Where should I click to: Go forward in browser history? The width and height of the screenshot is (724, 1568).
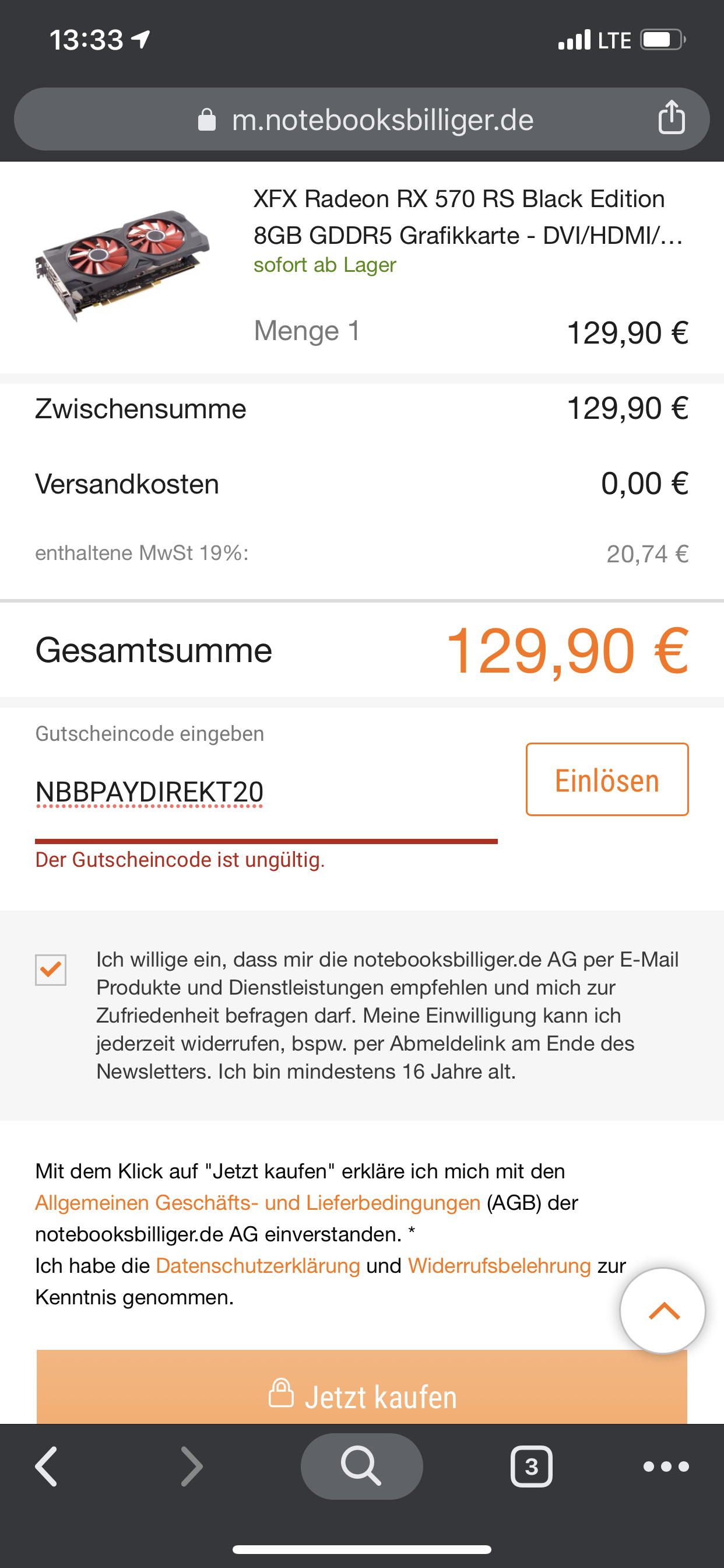pyautogui.click(x=192, y=1466)
